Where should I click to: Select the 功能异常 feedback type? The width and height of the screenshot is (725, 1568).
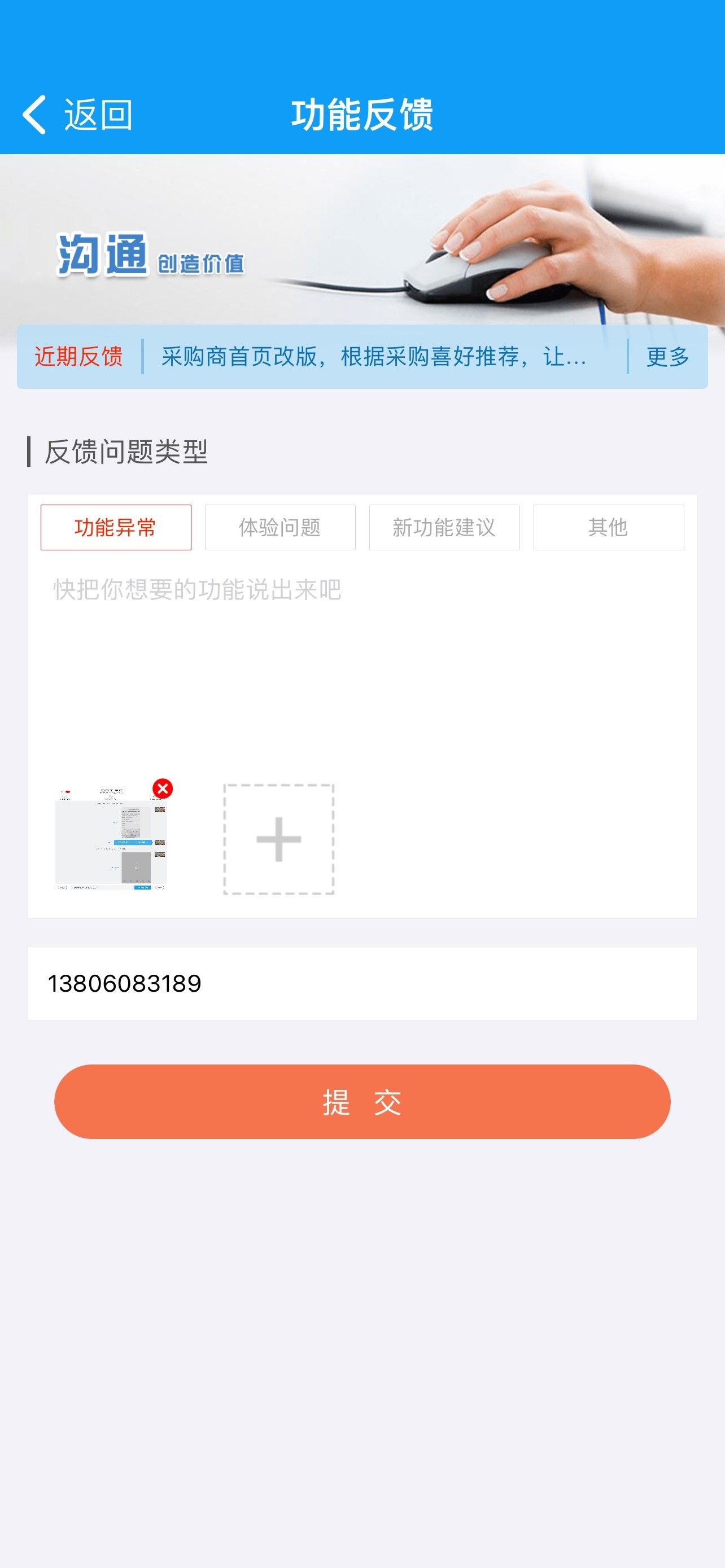(116, 527)
